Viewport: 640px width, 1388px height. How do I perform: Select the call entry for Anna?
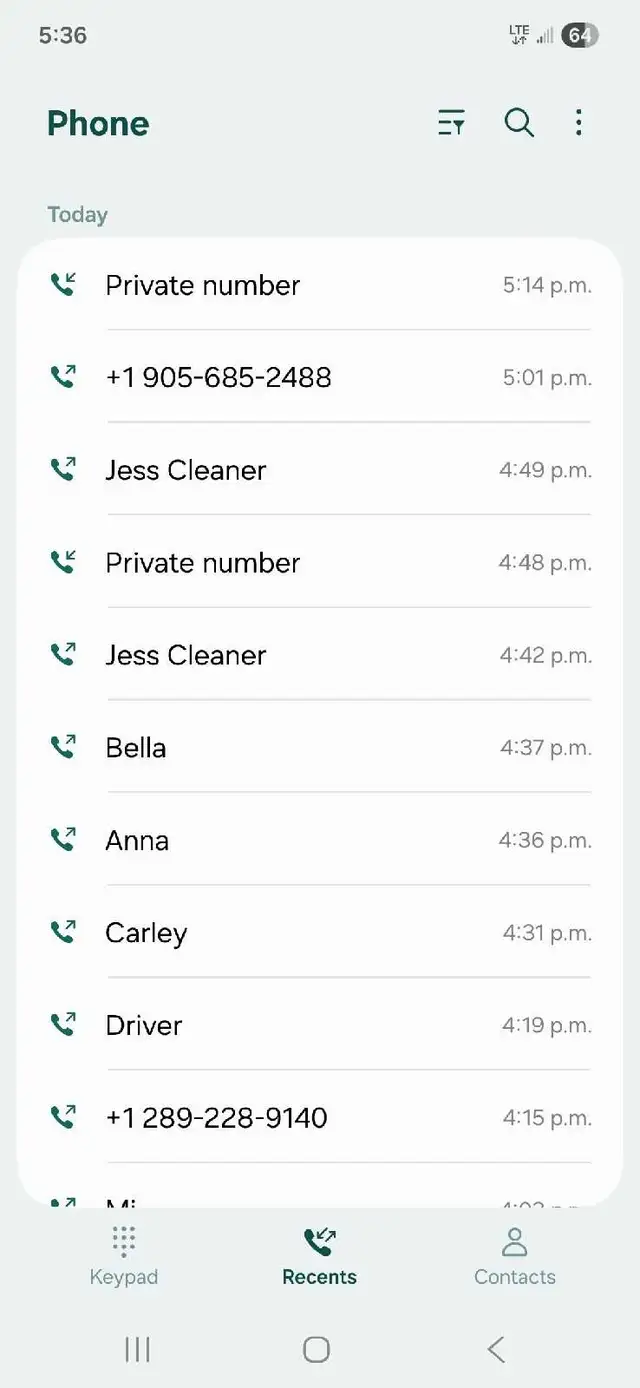[x=320, y=840]
